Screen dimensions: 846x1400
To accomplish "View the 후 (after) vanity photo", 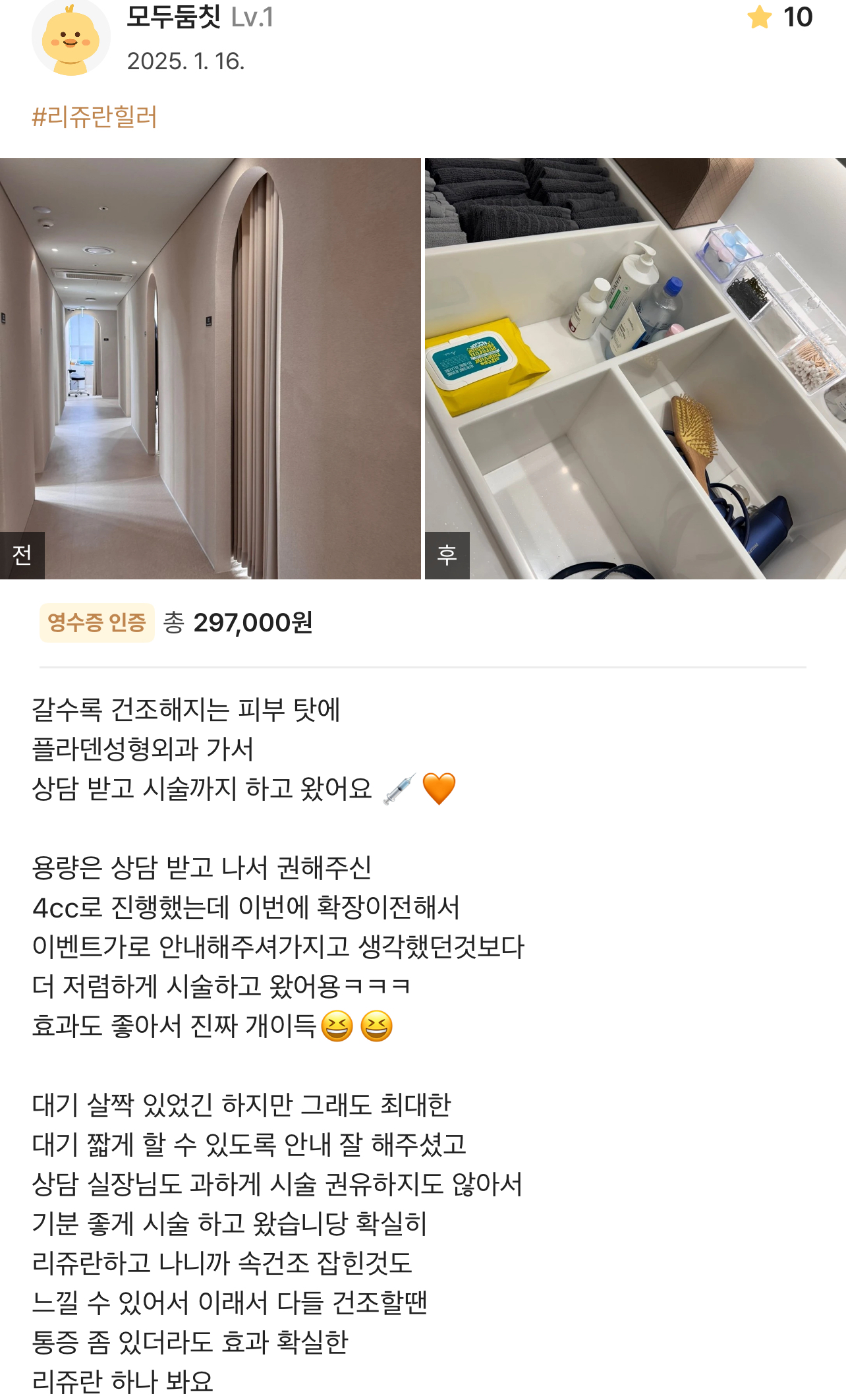I will (x=635, y=368).
